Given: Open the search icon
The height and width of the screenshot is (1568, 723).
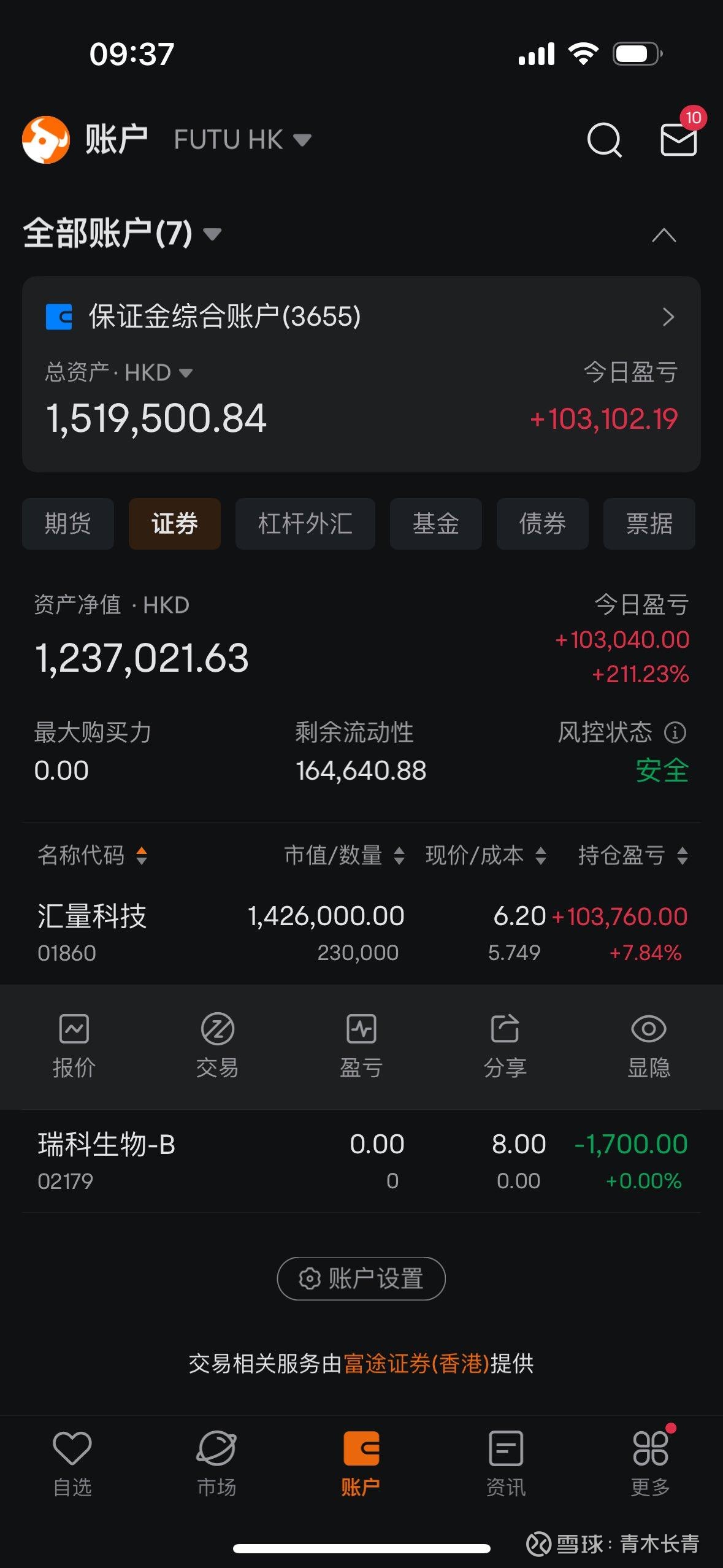Looking at the screenshot, I should 604,140.
